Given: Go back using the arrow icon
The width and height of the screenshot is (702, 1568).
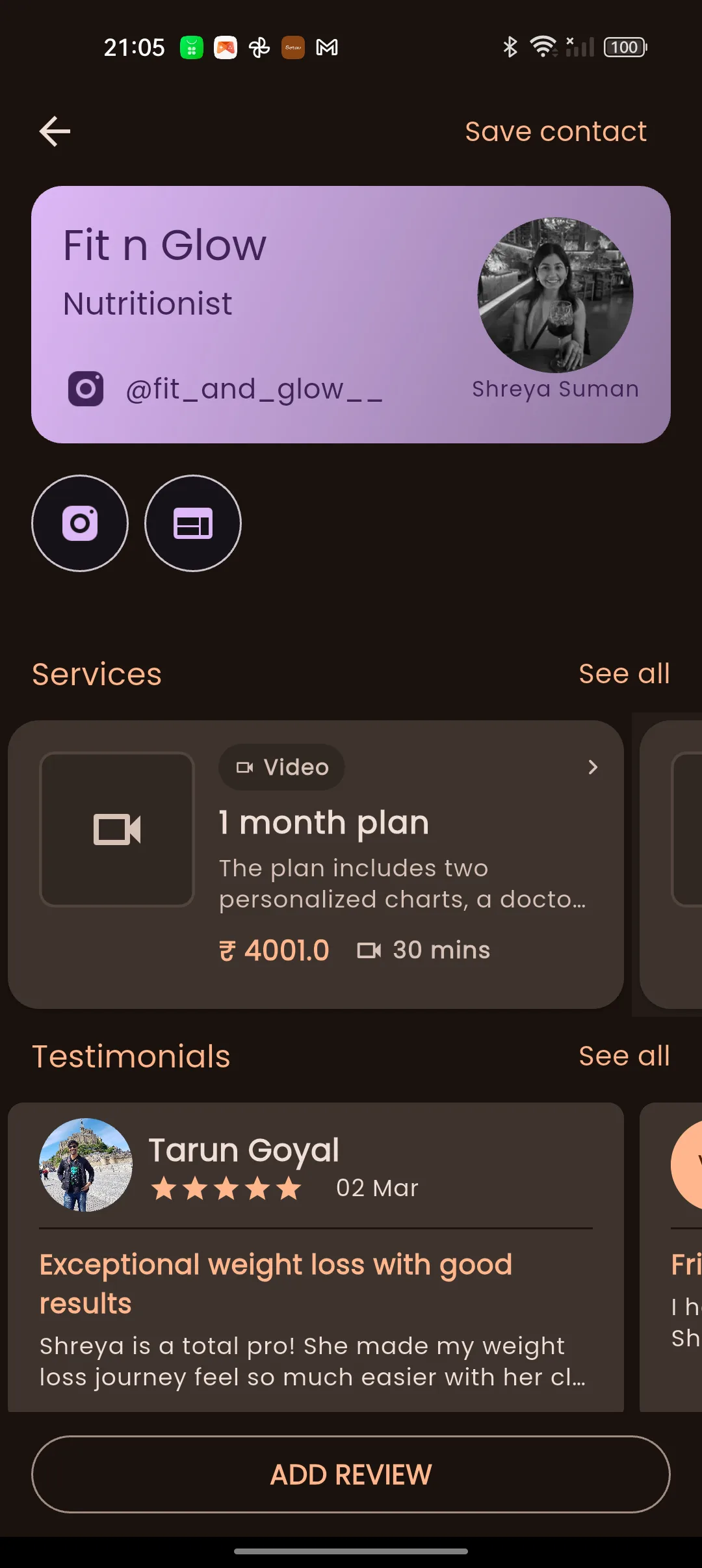Looking at the screenshot, I should (x=55, y=131).
